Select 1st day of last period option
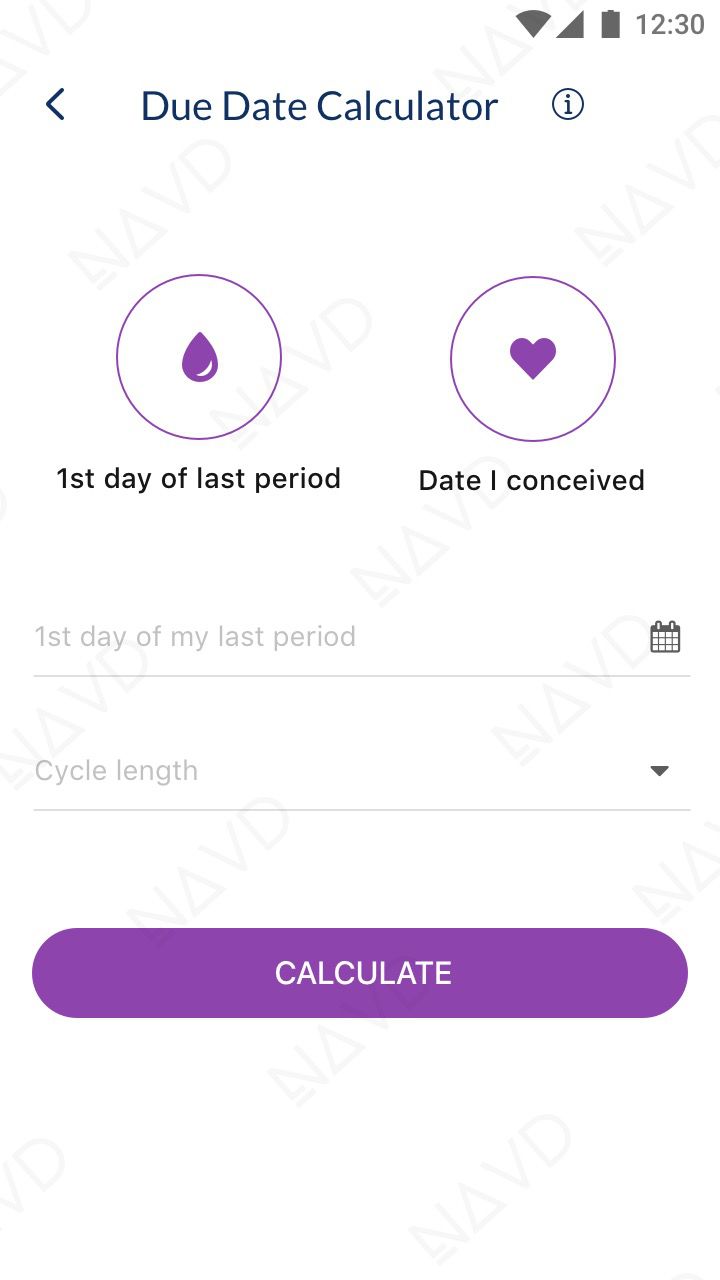The height and width of the screenshot is (1280, 720). pyautogui.click(x=199, y=357)
